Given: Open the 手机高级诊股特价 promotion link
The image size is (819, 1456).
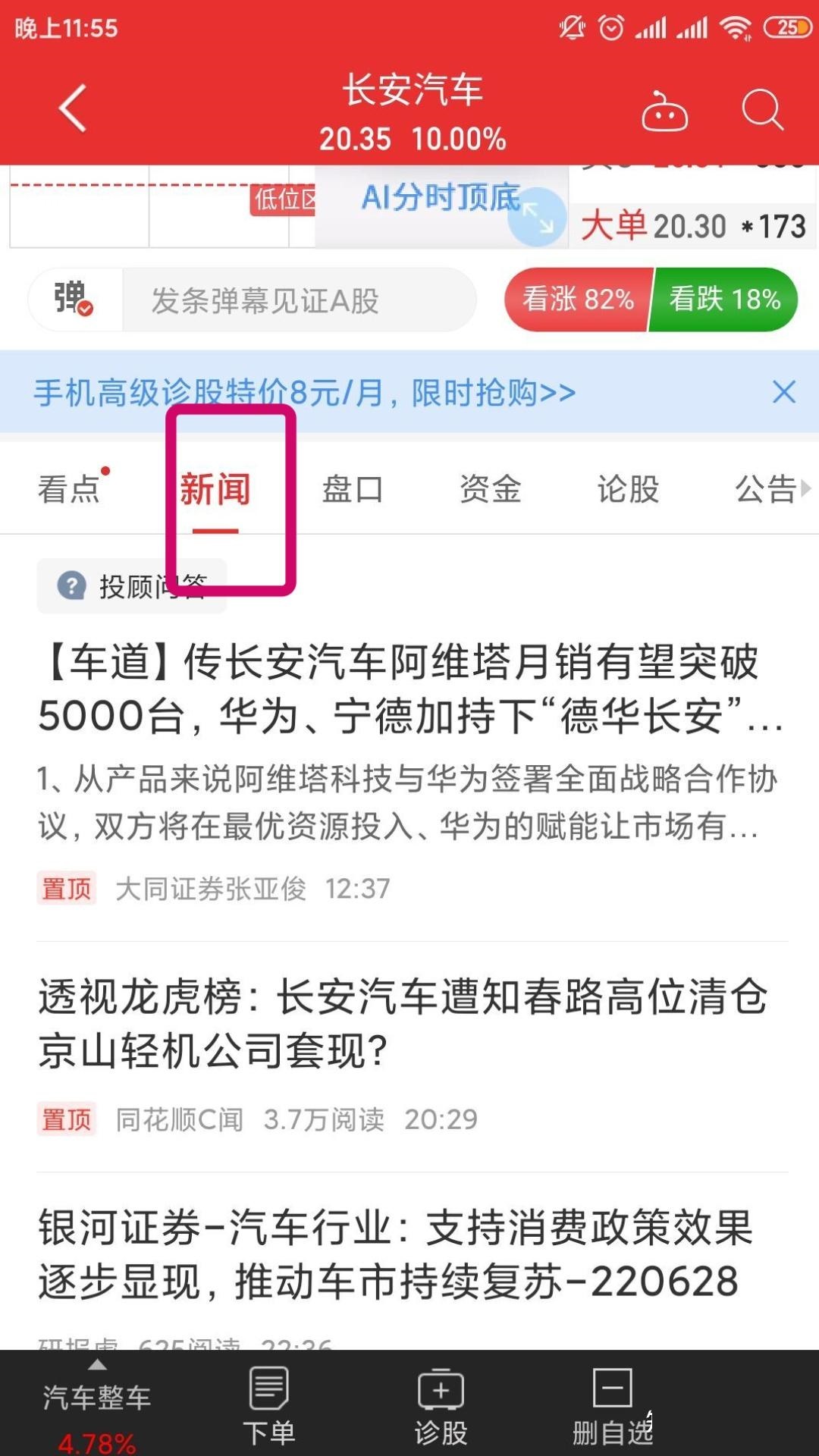Looking at the screenshot, I should (305, 392).
